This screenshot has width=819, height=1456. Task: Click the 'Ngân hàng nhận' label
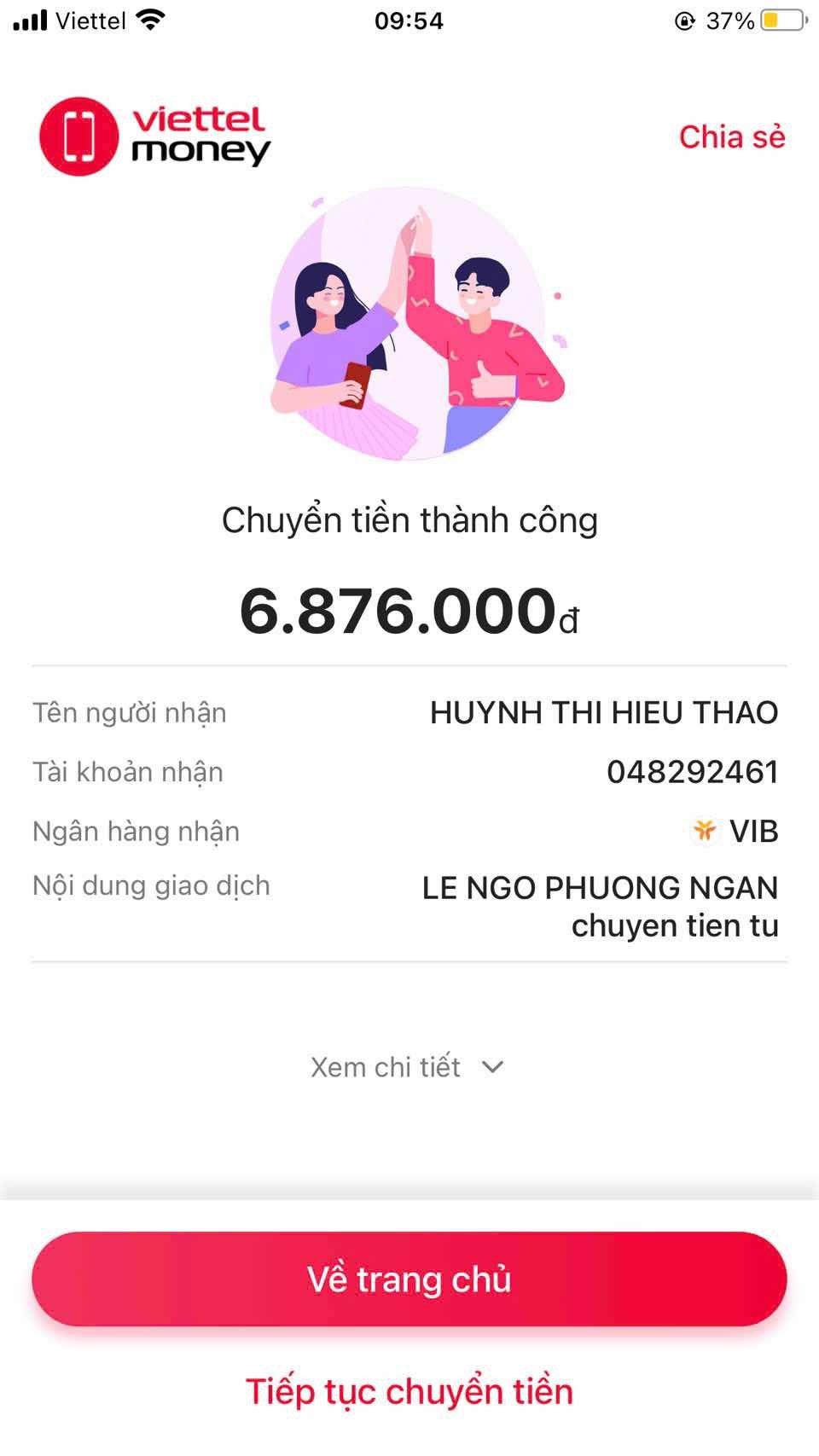pyautogui.click(x=135, y=831)
